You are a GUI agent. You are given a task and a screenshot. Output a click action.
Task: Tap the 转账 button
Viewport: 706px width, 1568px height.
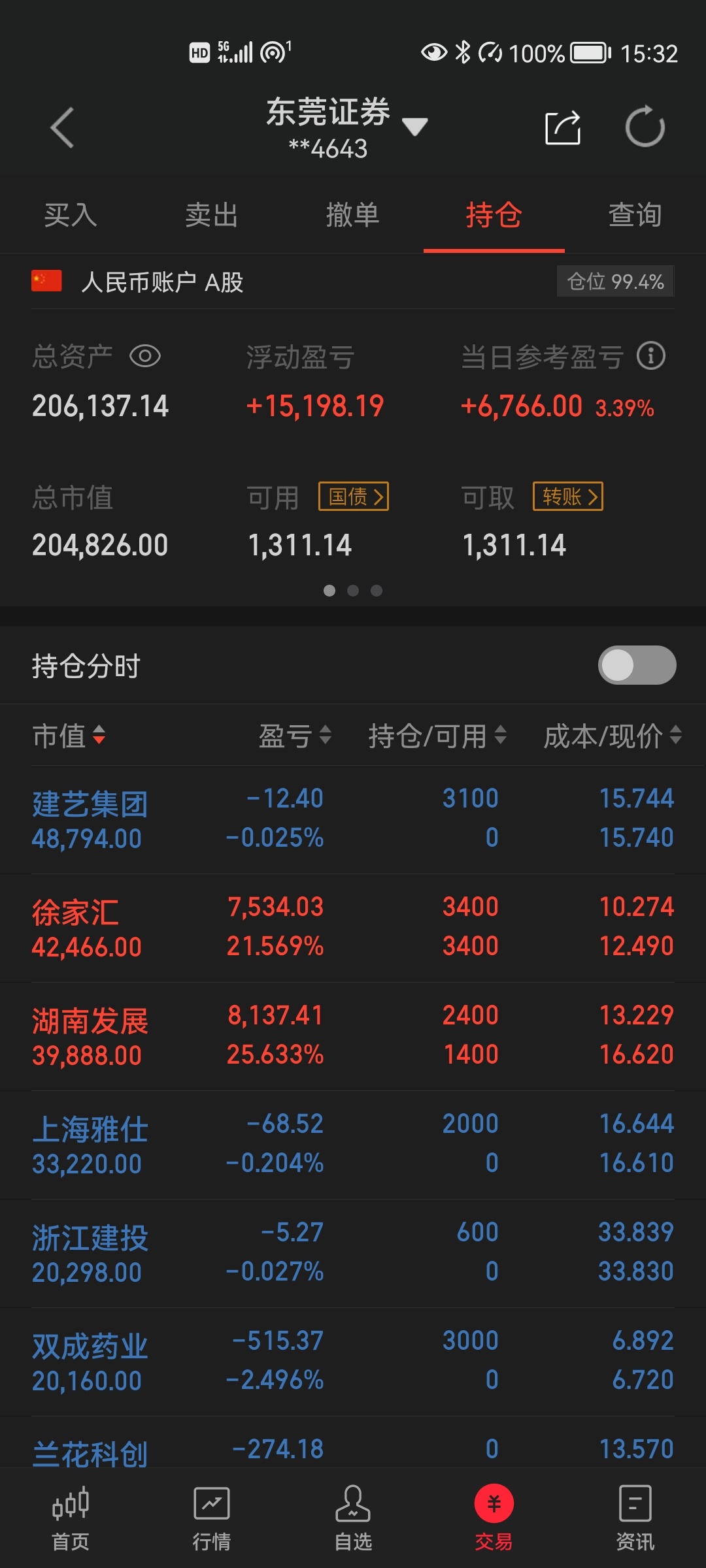coord(568,497)
